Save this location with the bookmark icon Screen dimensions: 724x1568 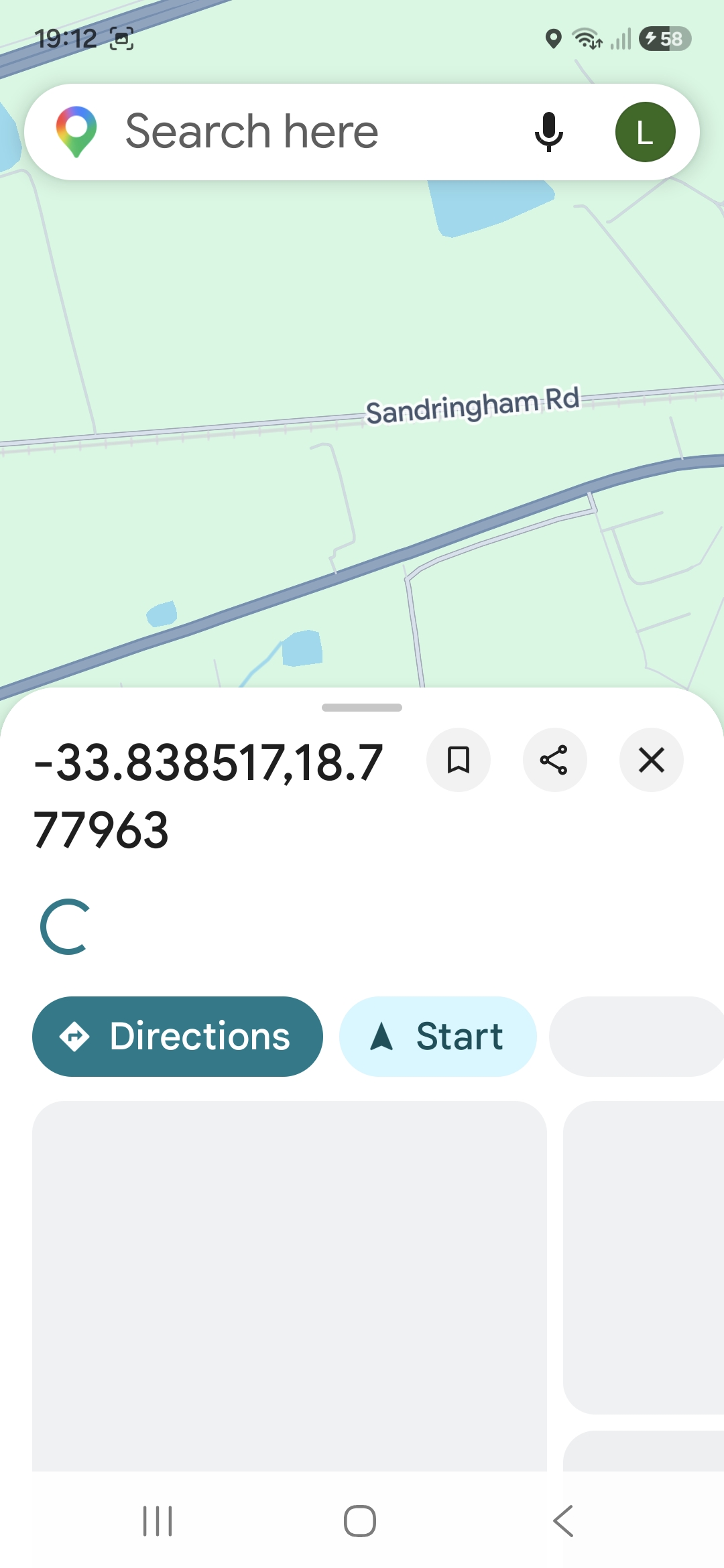click(x=459, y=760)
